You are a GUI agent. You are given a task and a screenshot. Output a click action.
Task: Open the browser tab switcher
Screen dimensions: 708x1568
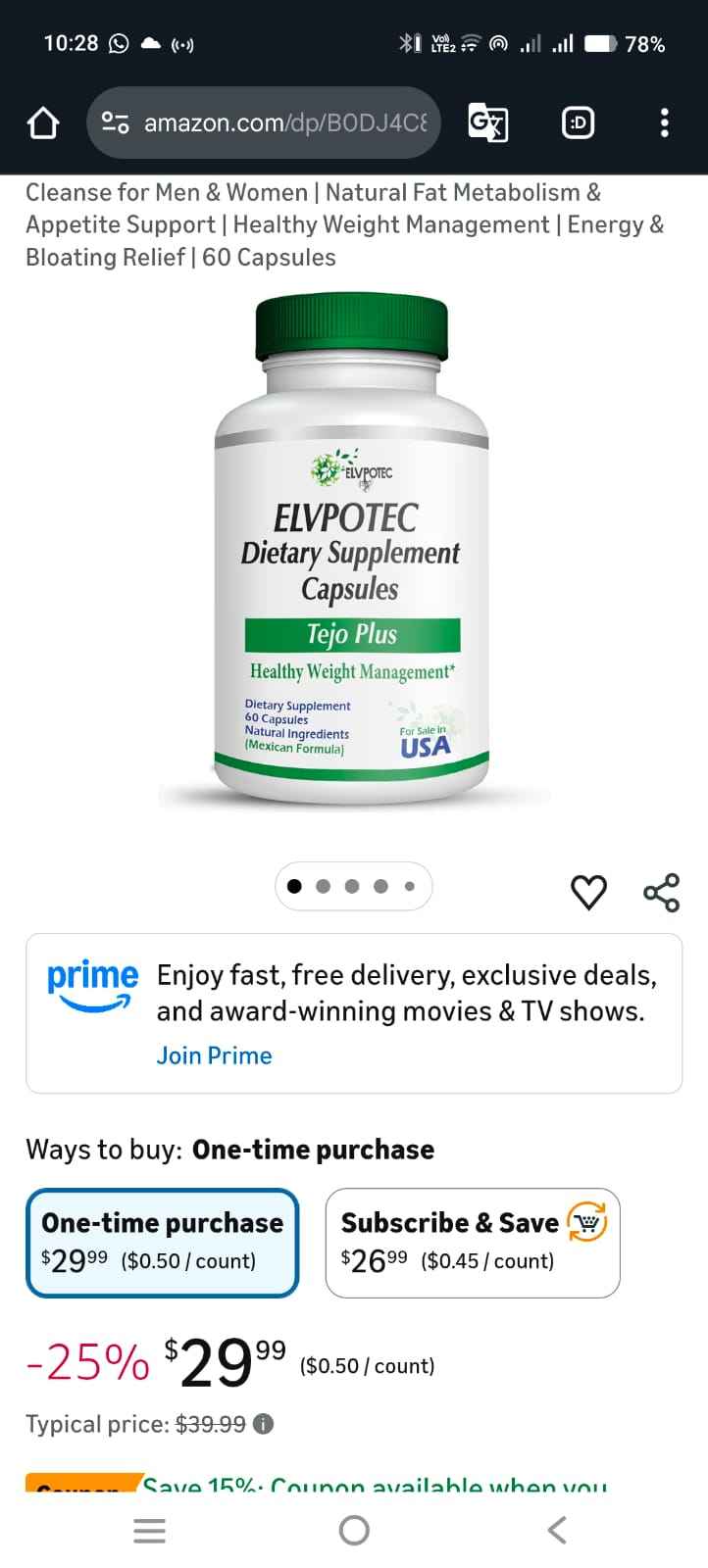coord(578,123)
